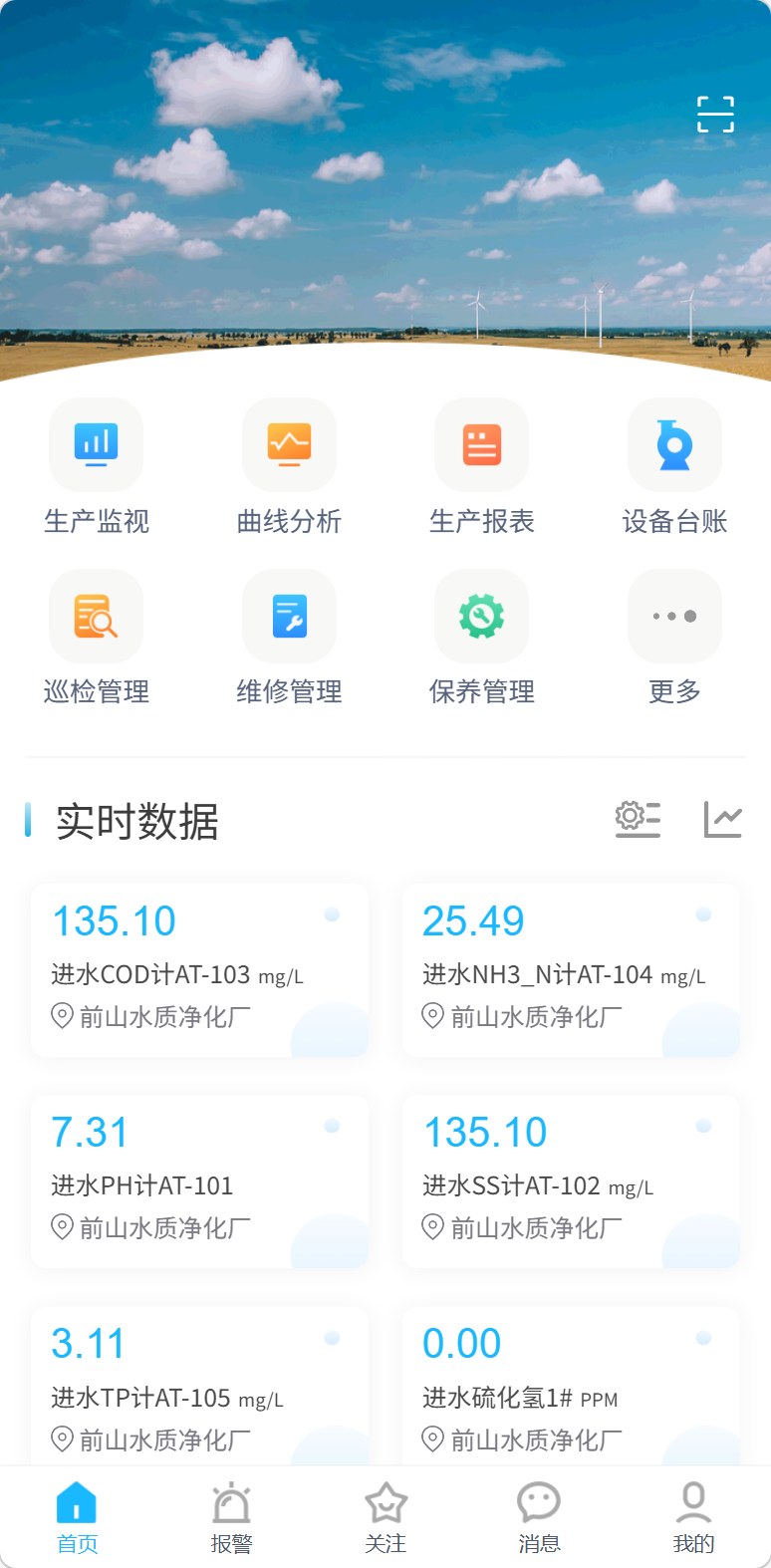
Task: Open the 进水NH3_N计AT-104 data card
Action: pyautogui.click(x=571, y=969)
